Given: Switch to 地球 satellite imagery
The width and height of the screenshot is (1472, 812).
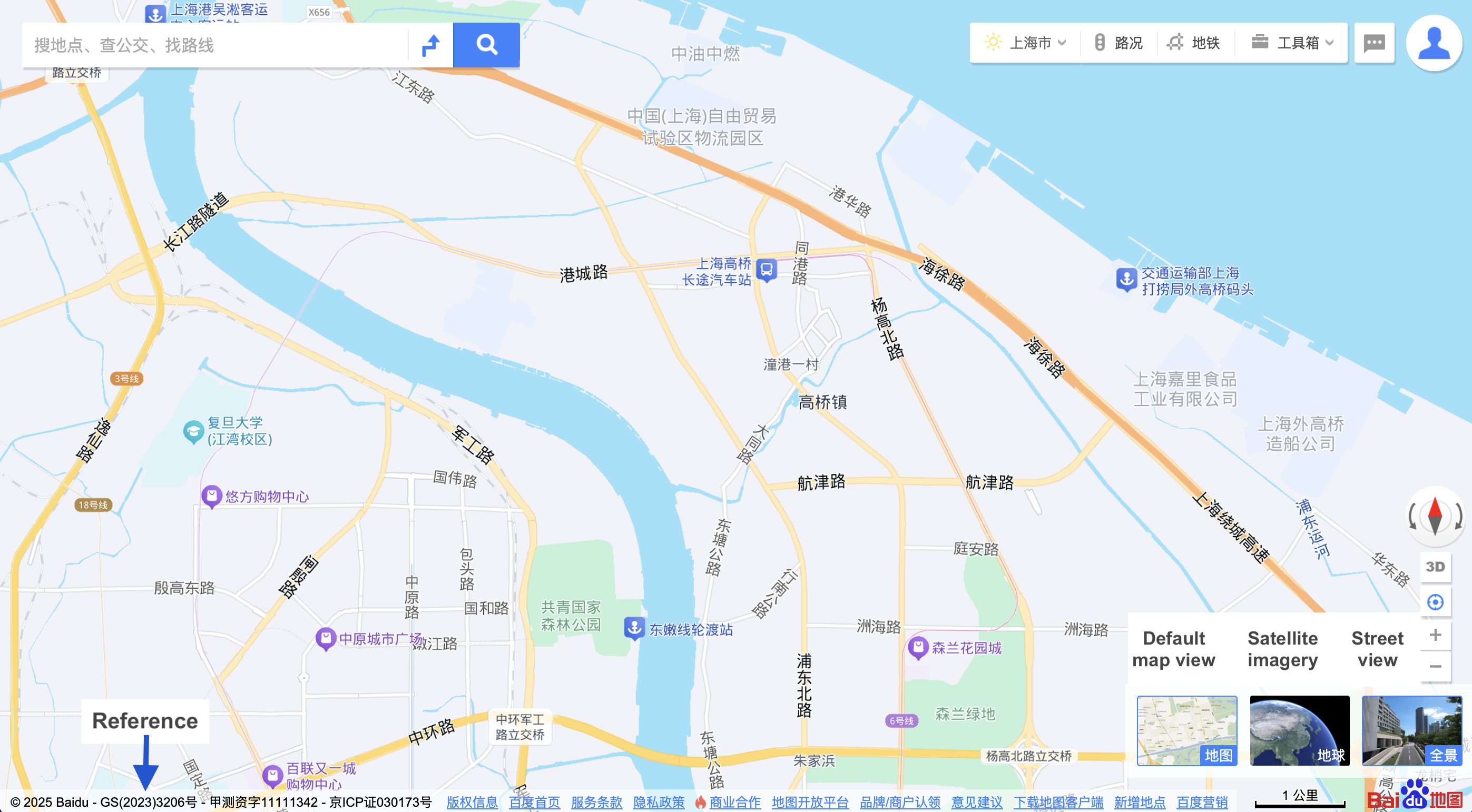Looking at the screenshot, I should coord(1299,730).
